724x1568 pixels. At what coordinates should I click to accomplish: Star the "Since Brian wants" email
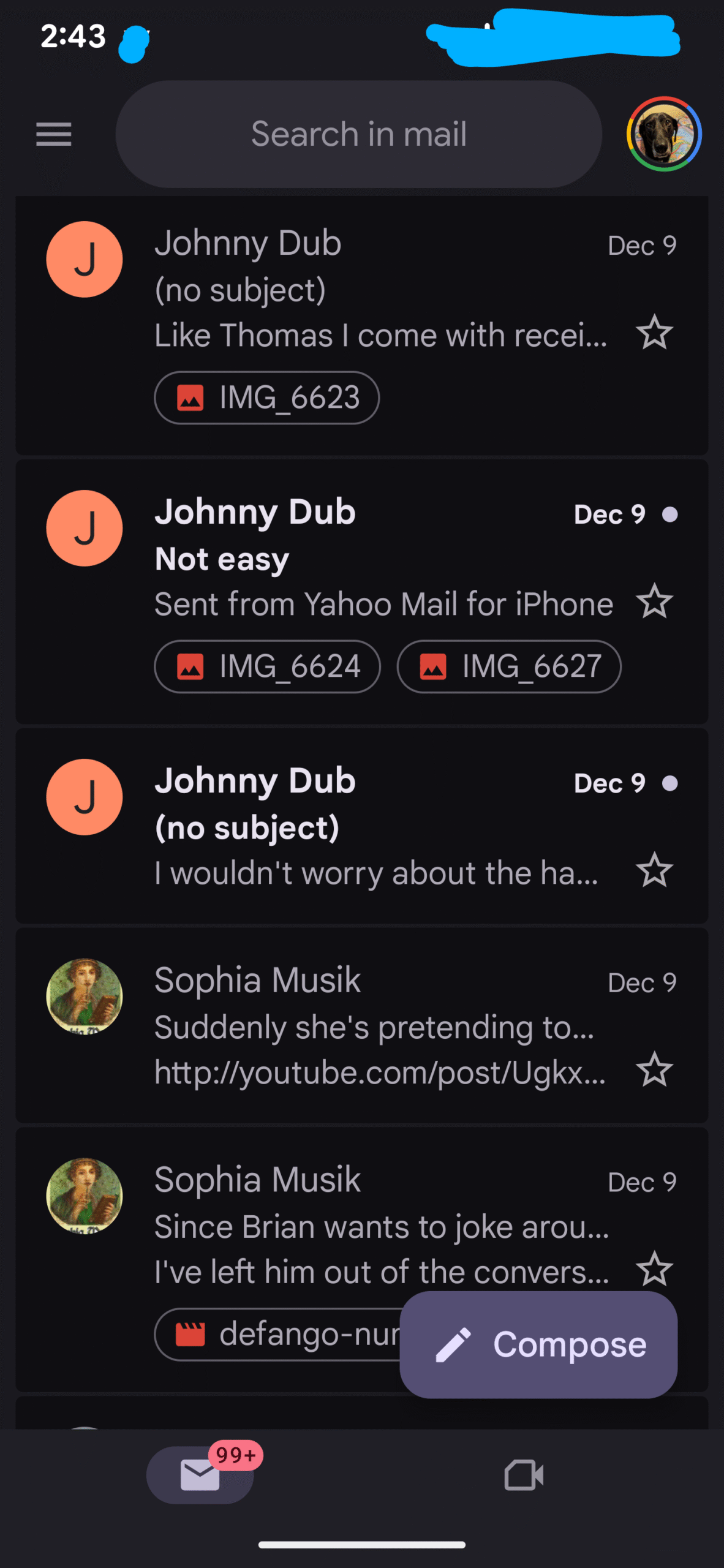pyautogui.click(x=654, y=1268)
